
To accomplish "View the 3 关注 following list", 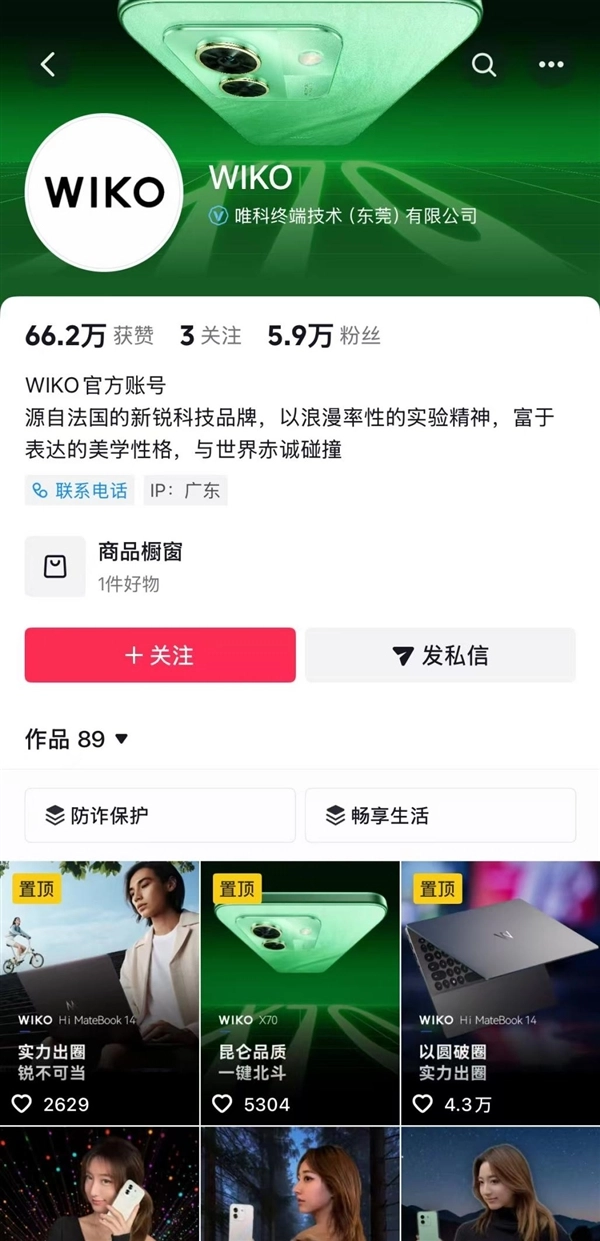I will point(210,336).
